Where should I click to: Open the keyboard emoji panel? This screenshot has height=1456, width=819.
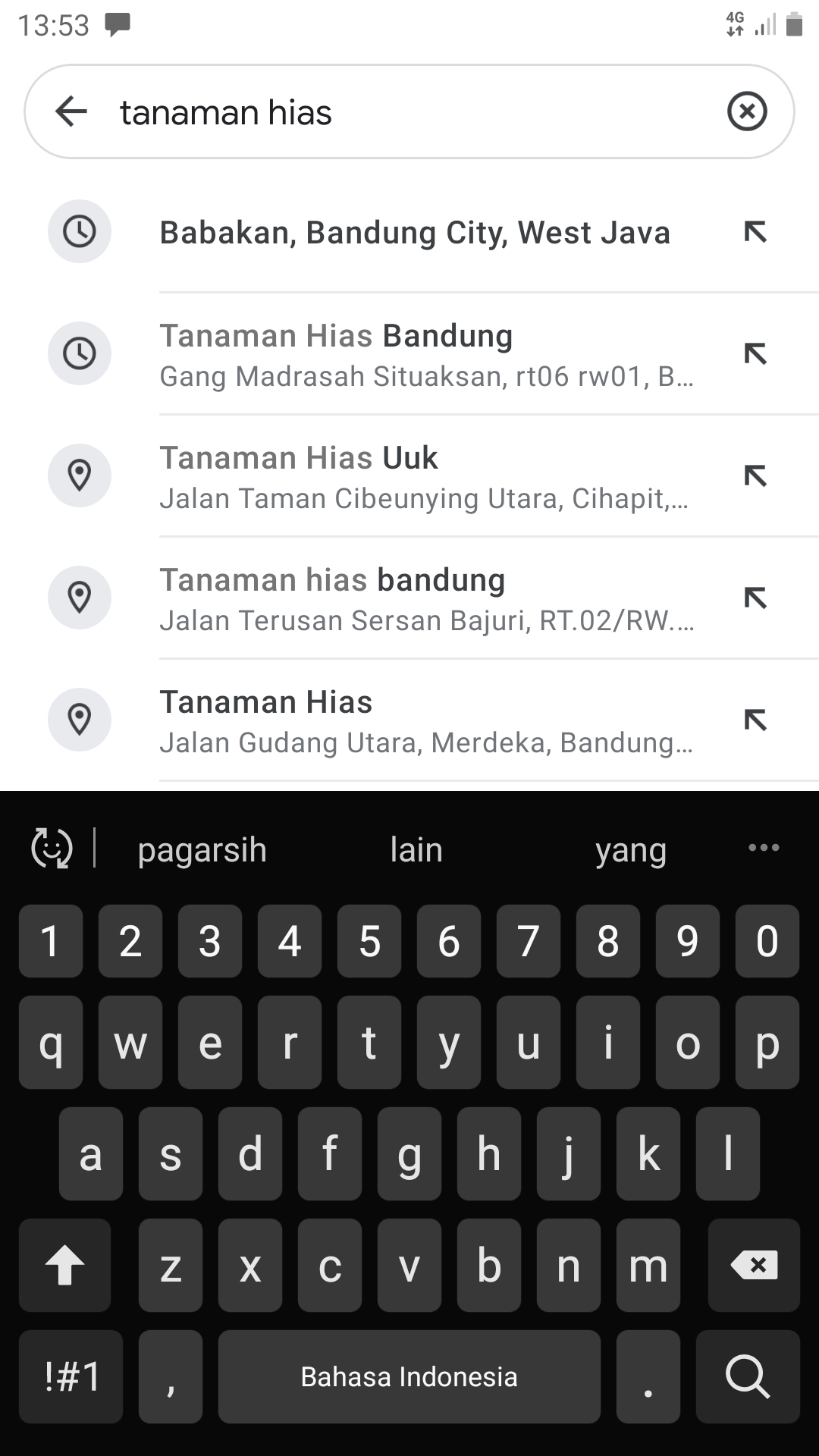pos(52,848)
